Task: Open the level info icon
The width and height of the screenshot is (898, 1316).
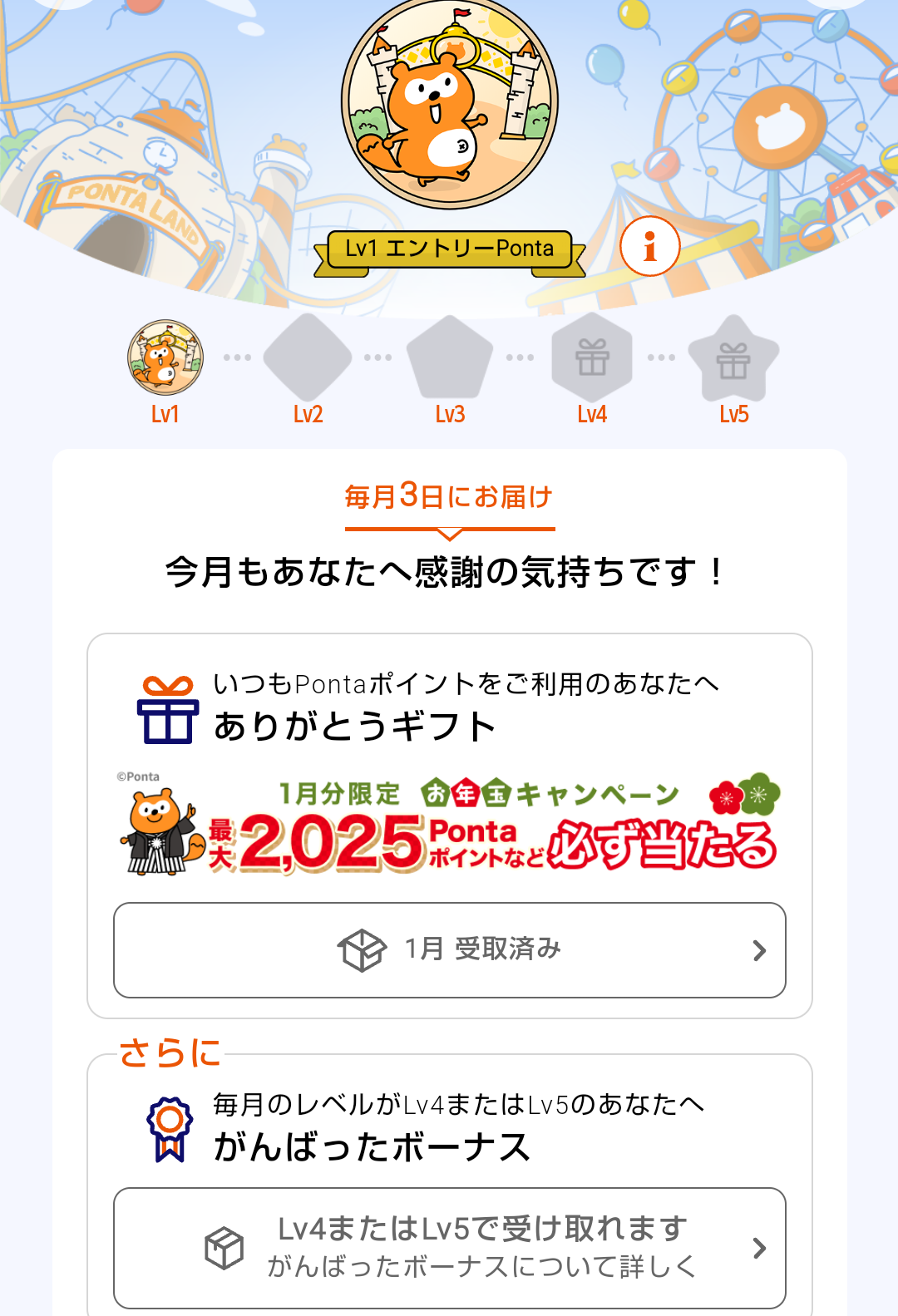Action: point(649,247)
